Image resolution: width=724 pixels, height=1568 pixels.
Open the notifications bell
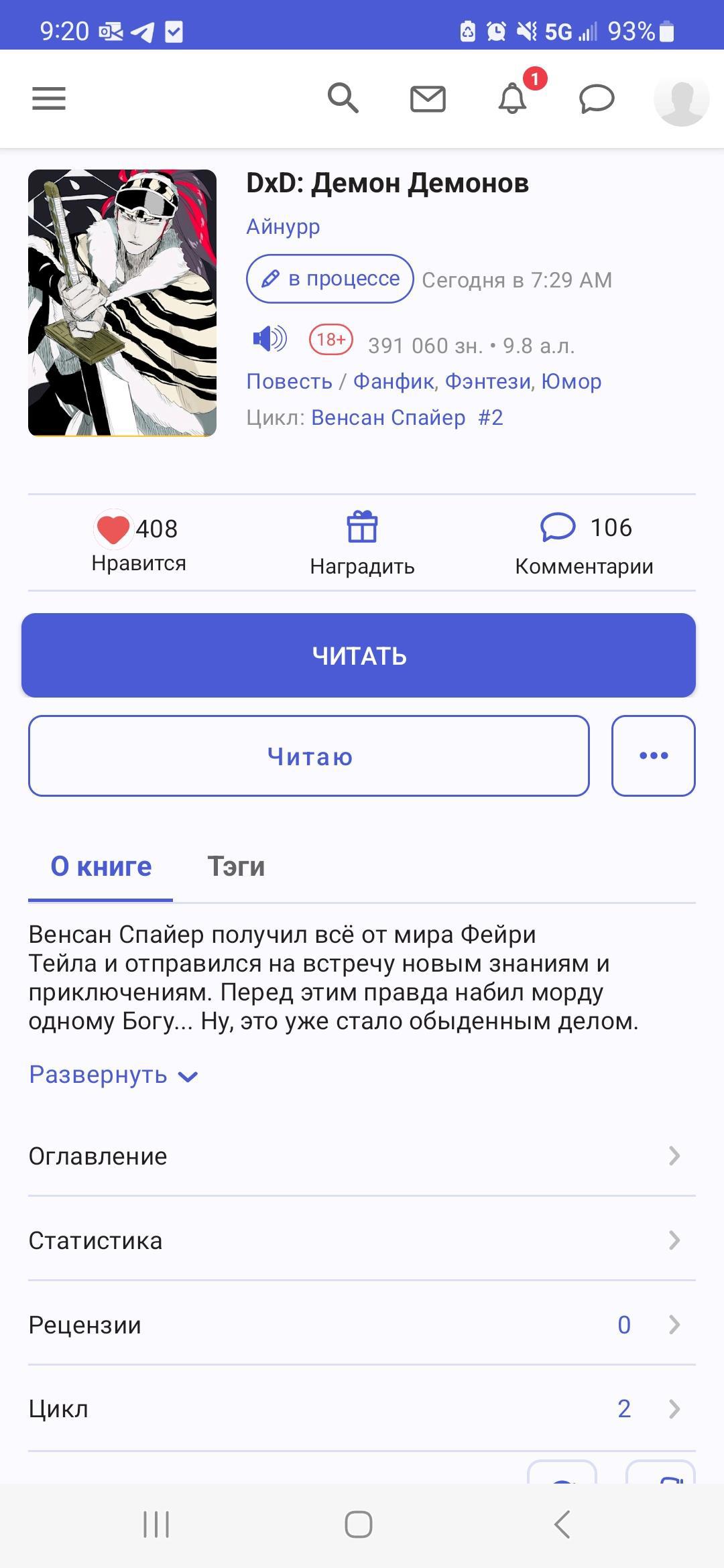513,99
